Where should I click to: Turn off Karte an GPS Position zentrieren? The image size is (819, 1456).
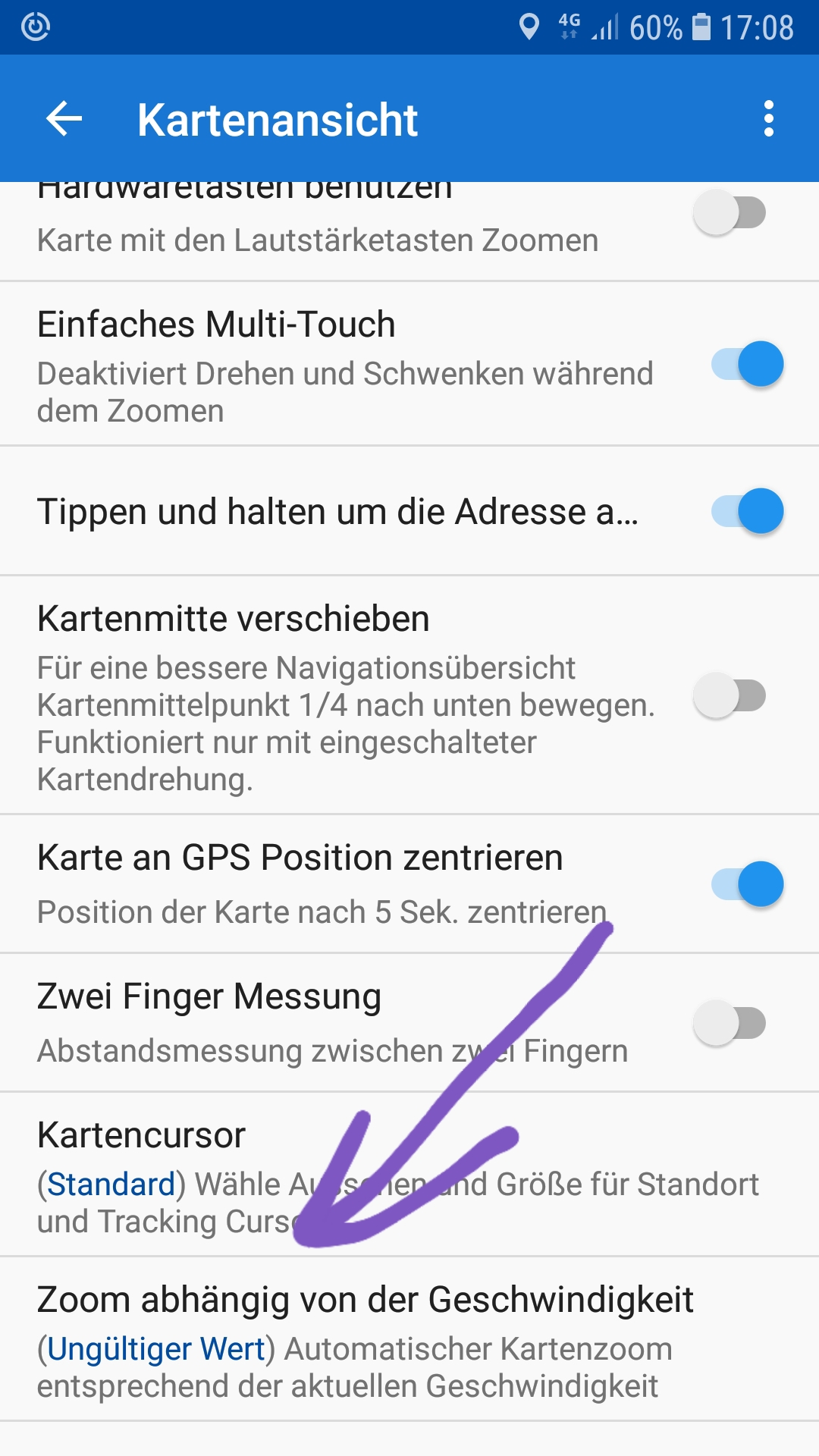(x=747, y=884)
